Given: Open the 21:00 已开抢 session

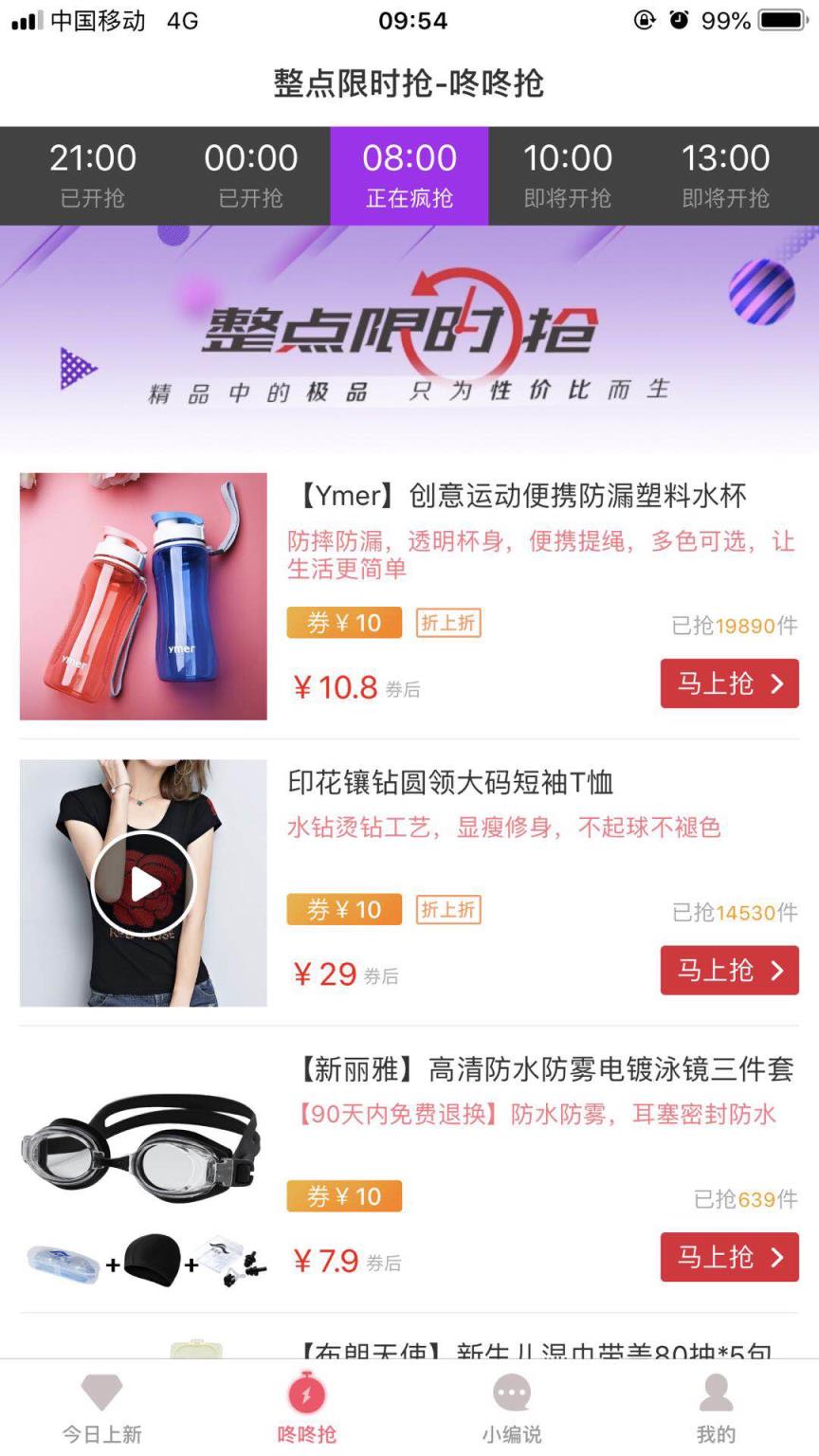Looking at the screenshot, I should pyautogui.click(x=92, y=175).
